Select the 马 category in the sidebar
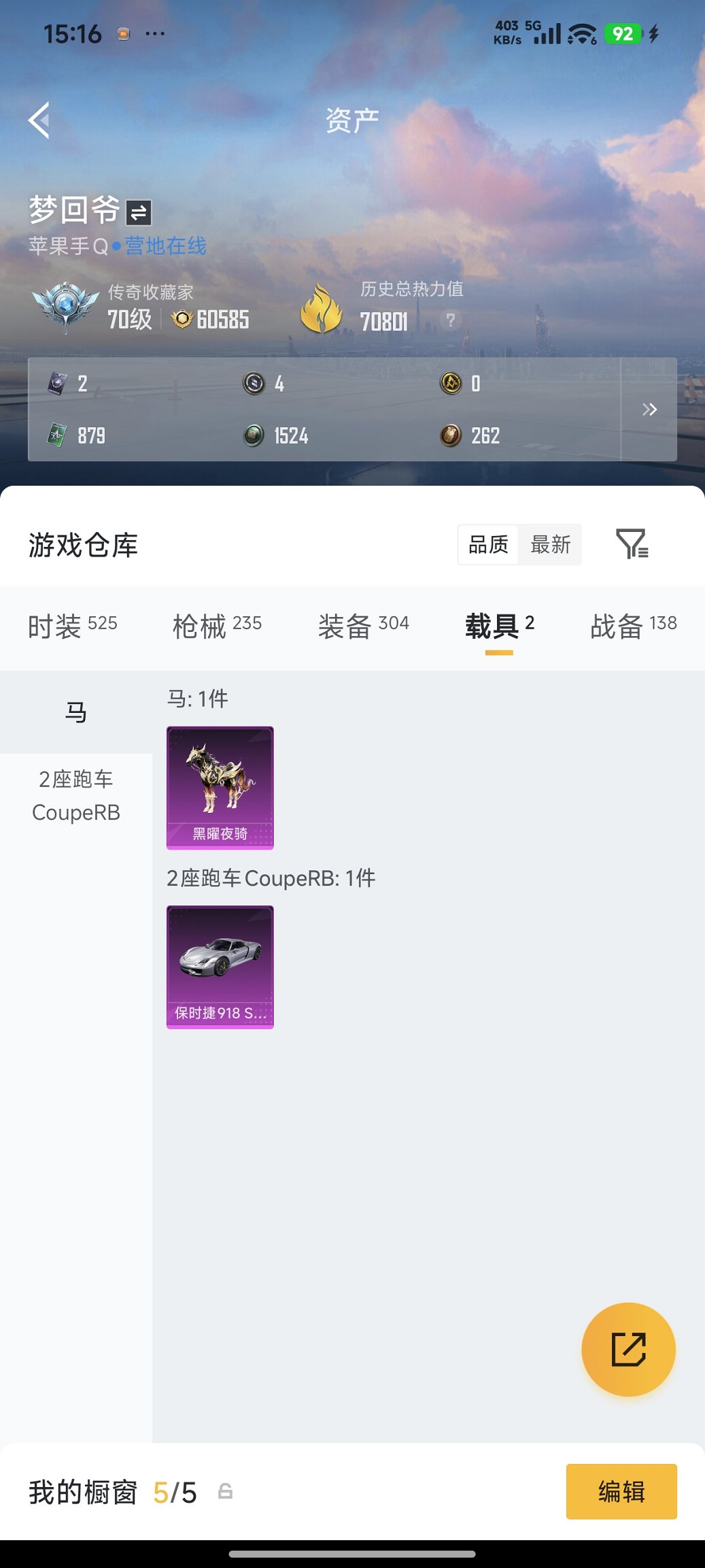 point(75,713)
